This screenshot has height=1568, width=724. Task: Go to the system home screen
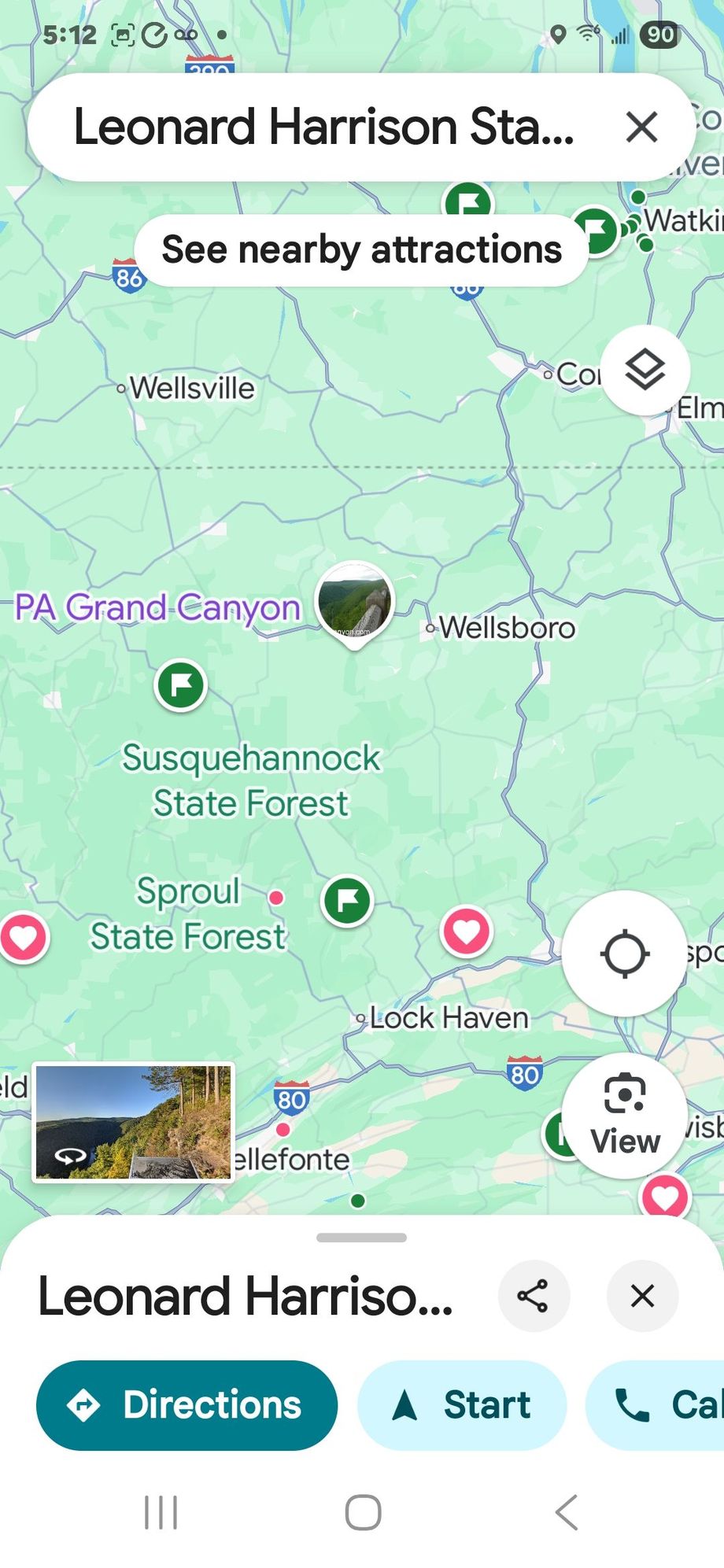point(363,1512)
